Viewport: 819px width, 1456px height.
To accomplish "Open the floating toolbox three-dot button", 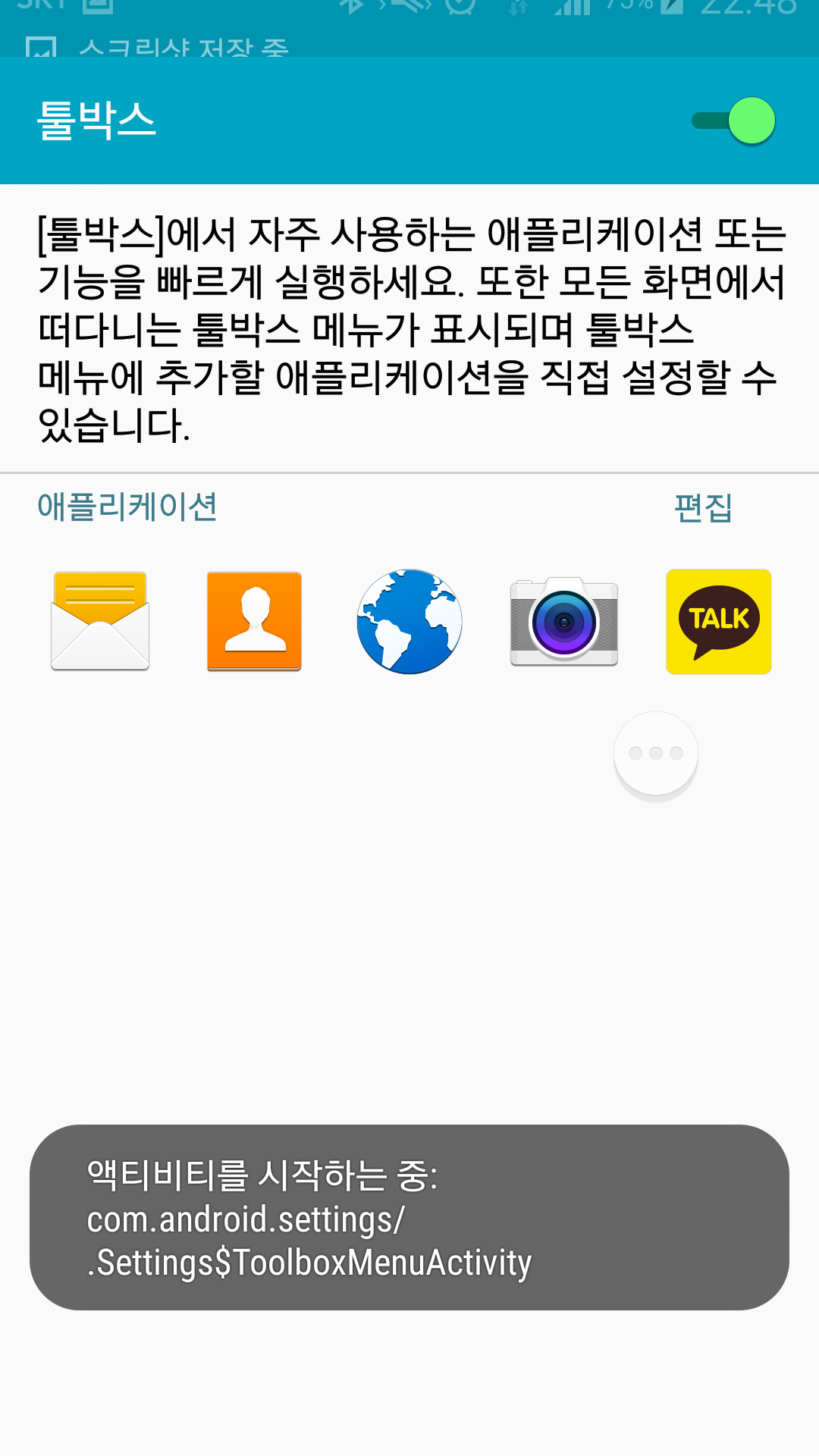I will 656,753.
